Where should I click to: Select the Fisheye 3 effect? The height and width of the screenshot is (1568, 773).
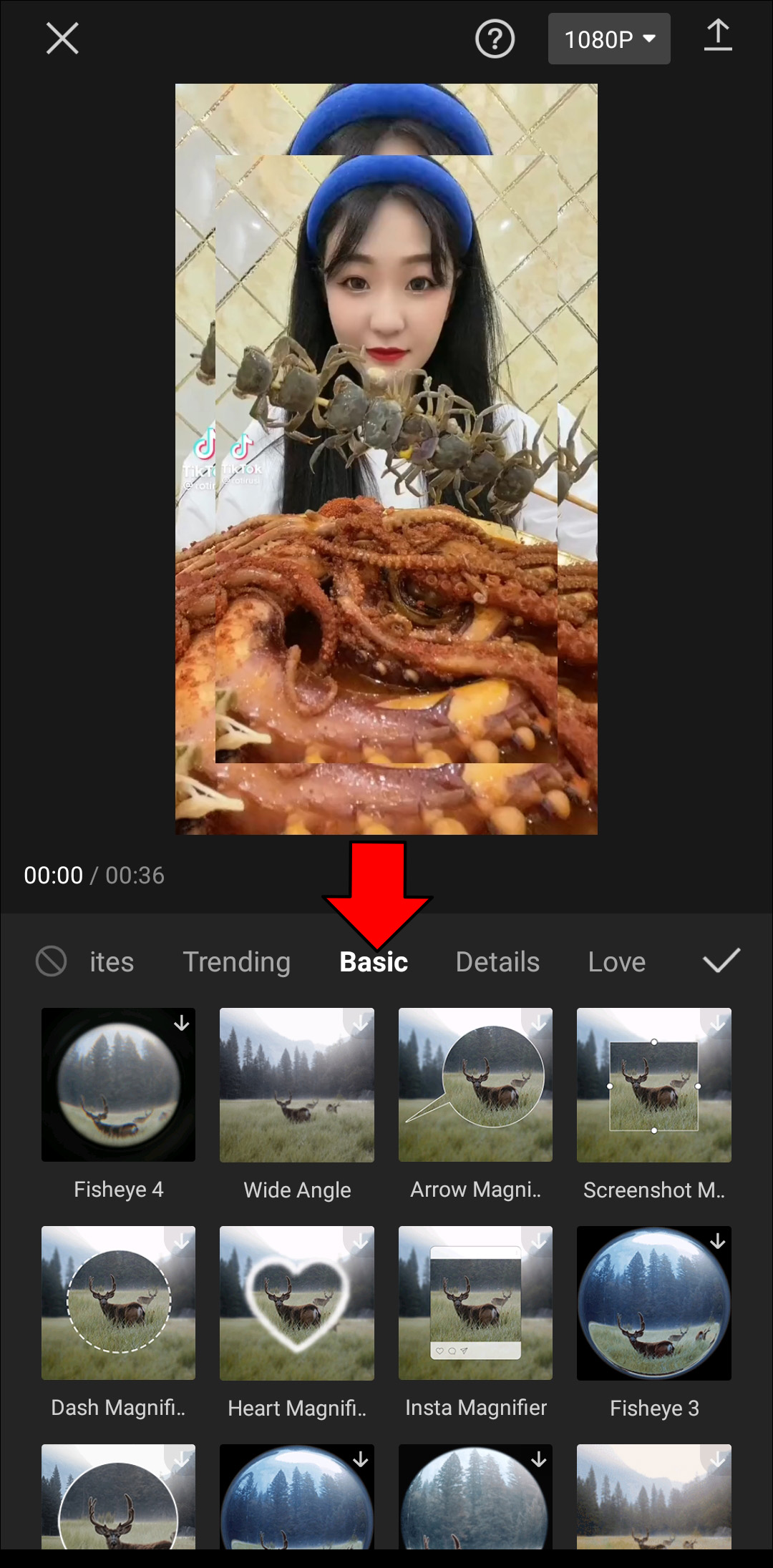point(653,1303)
